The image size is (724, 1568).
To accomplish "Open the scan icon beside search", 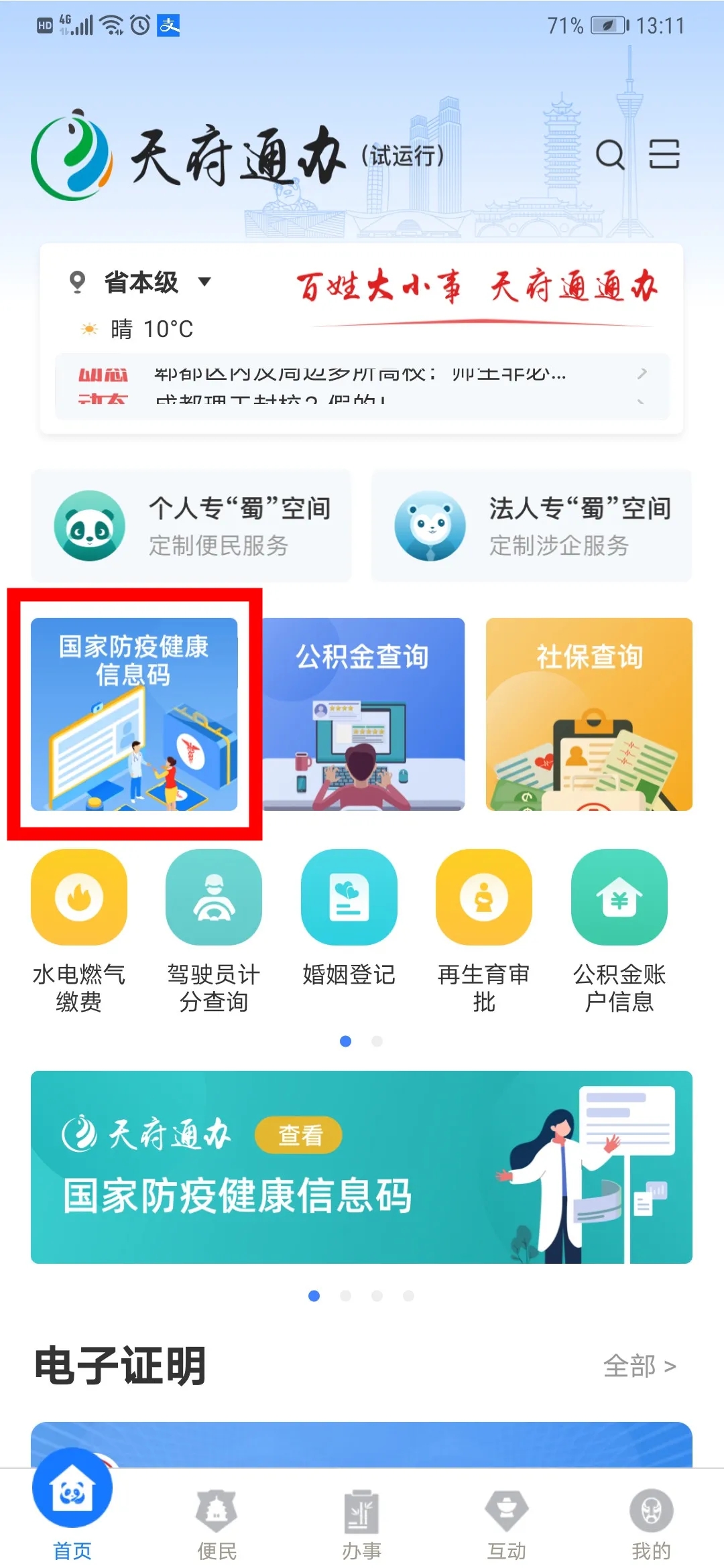I will click(664, 155).
